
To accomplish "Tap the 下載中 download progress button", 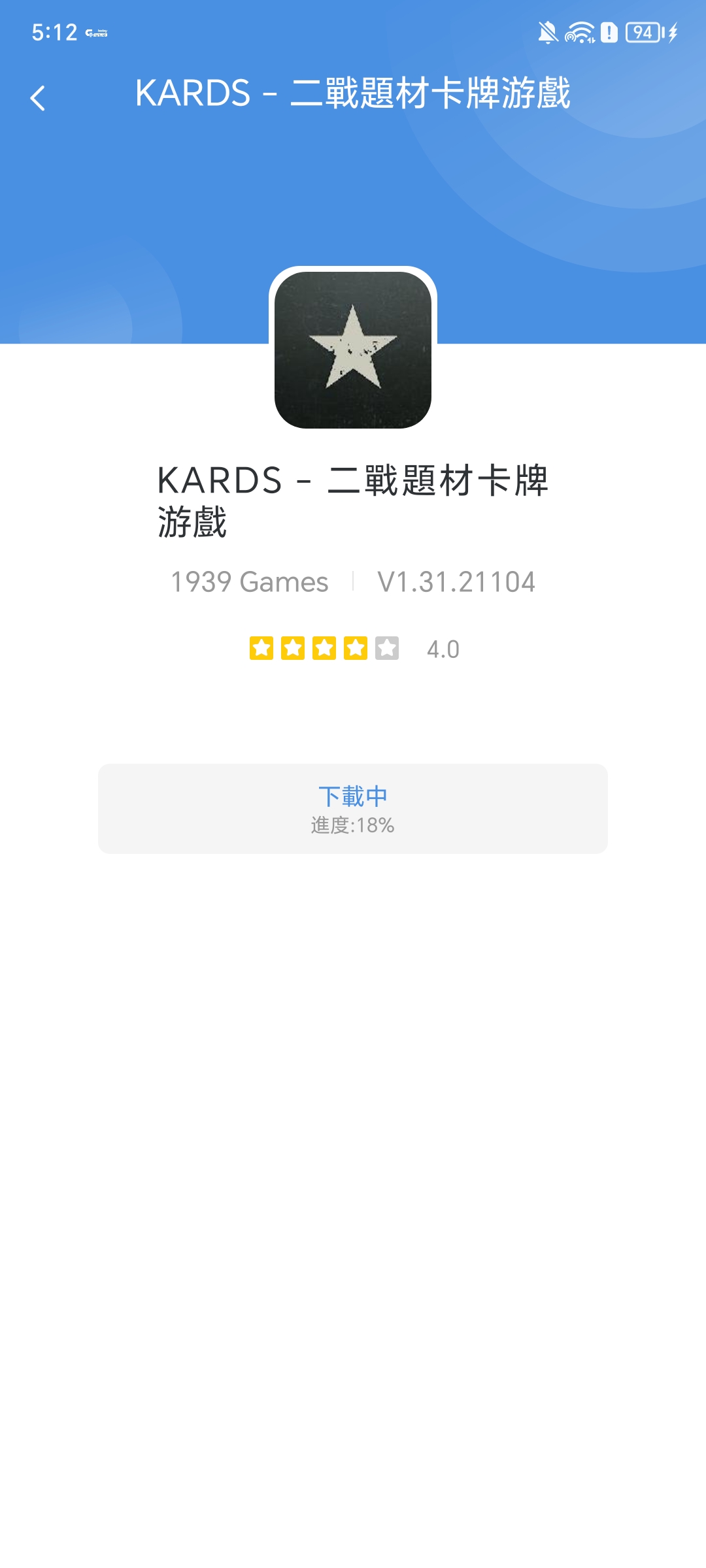I will (353, 809).
